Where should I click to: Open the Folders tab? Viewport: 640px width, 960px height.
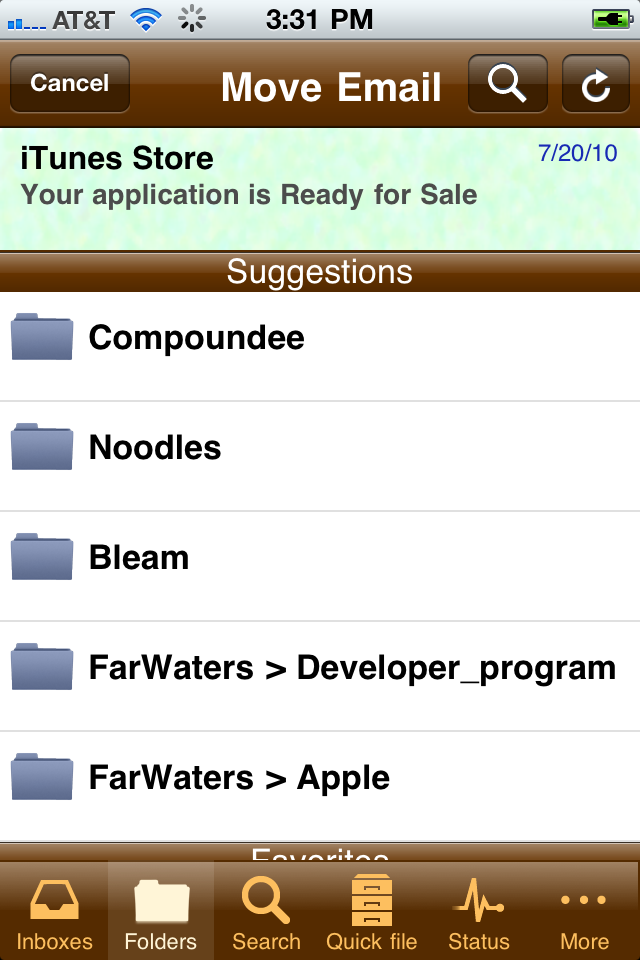(160, 912)
